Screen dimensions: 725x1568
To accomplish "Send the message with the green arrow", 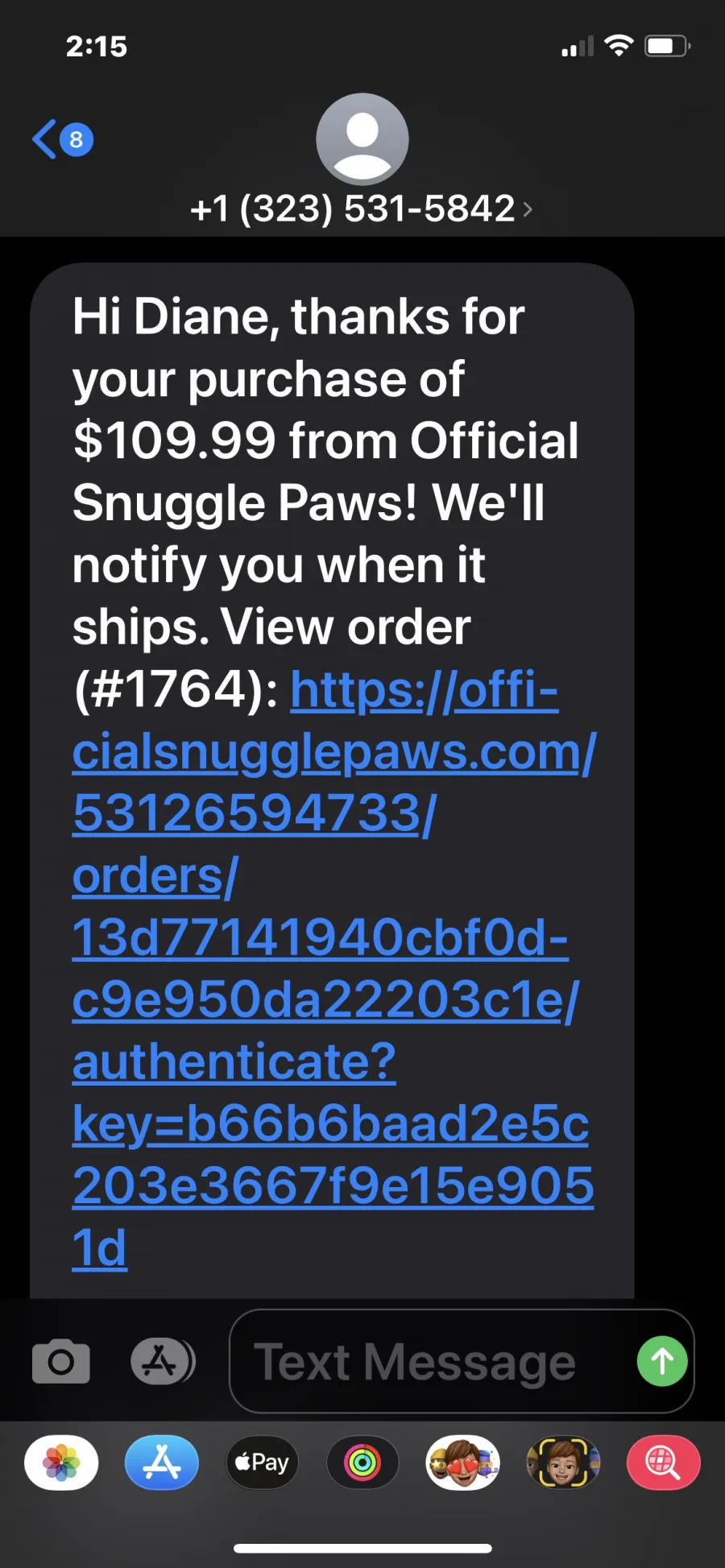I will pyautogui.click(x=662, y=1361).
